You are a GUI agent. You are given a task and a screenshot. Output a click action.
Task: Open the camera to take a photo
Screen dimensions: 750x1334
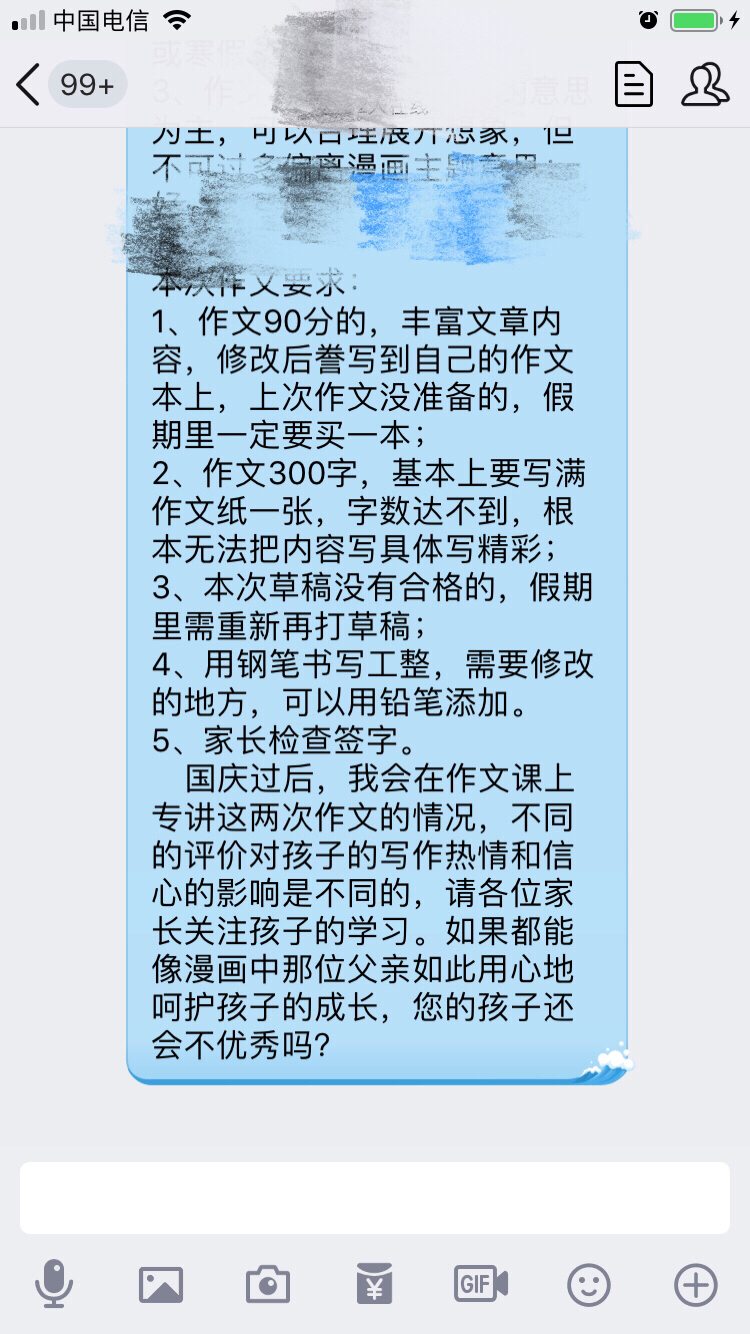point(267,1284)
